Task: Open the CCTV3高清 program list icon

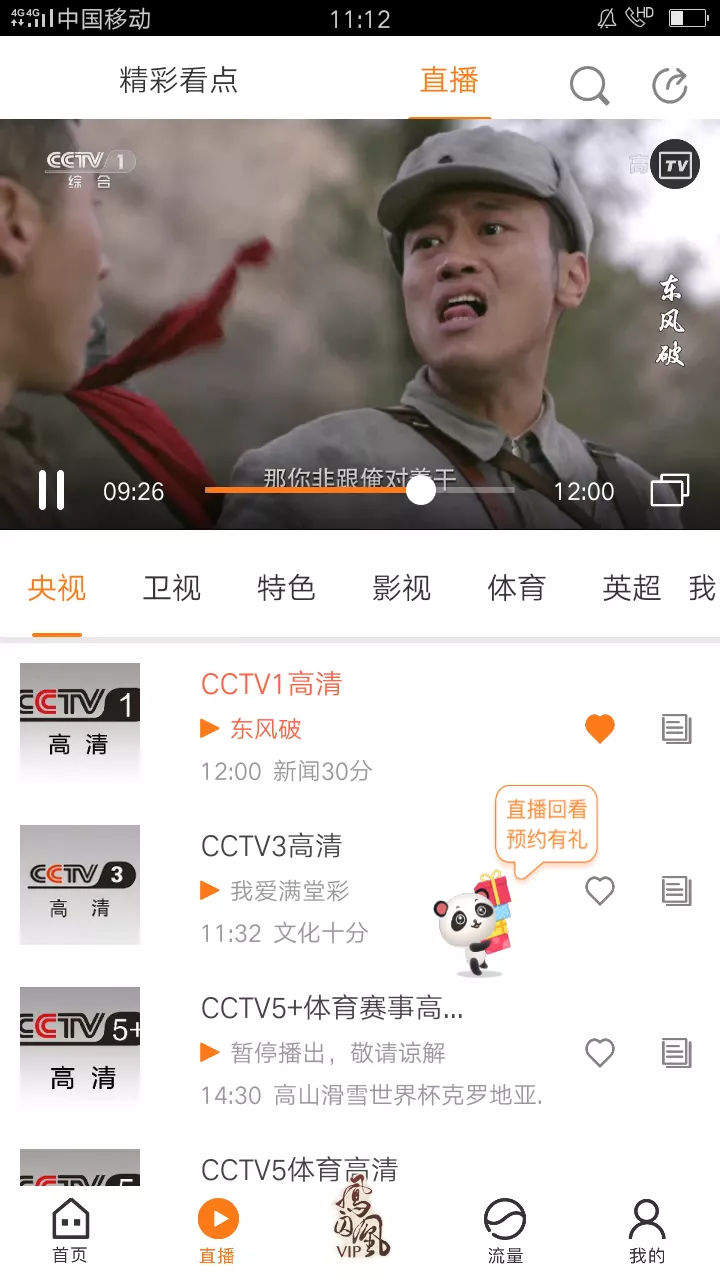Action: (676, 891)
